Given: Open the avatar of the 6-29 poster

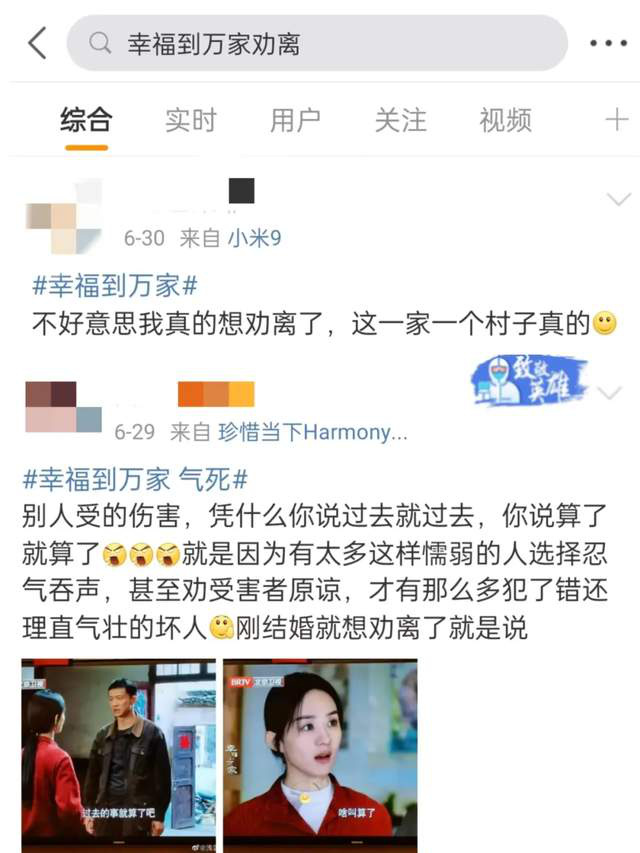Looking at the screenshot, I should click(63, 407).
